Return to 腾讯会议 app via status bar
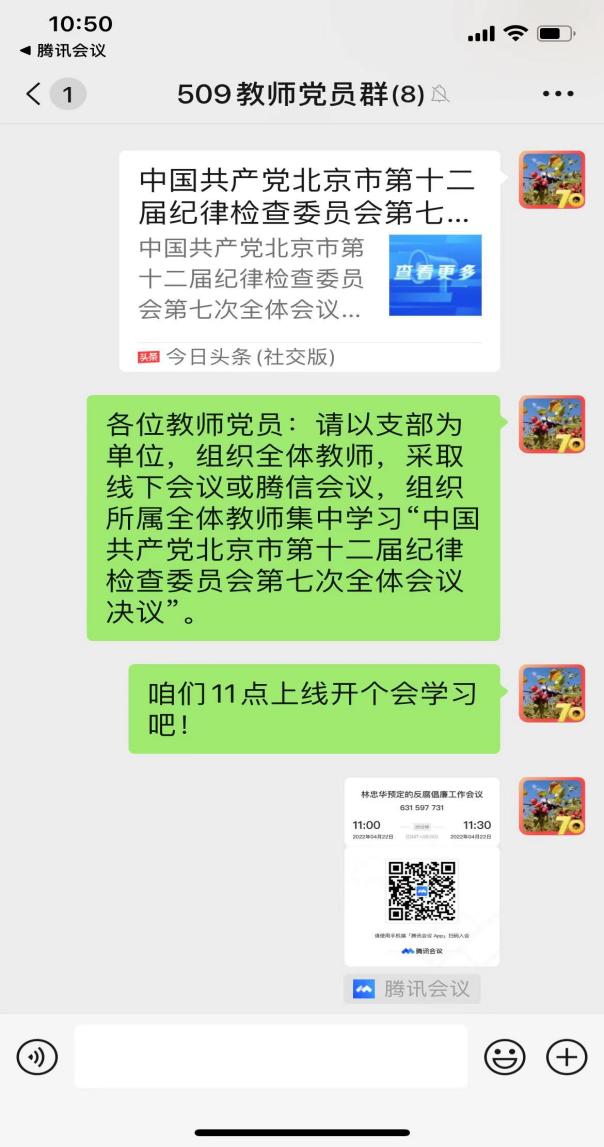 (x=64, y=51)
